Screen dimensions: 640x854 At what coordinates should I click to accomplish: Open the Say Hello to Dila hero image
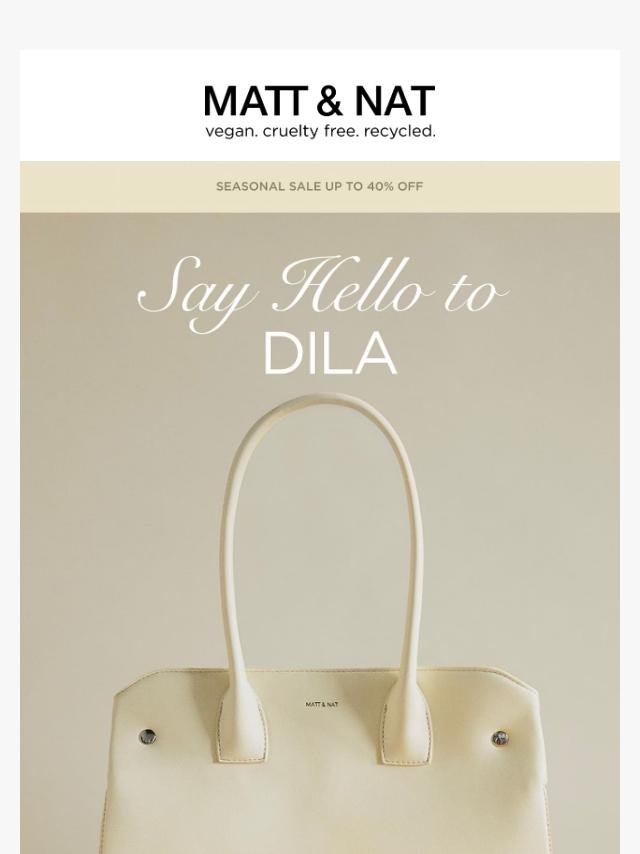coord(320,530)
